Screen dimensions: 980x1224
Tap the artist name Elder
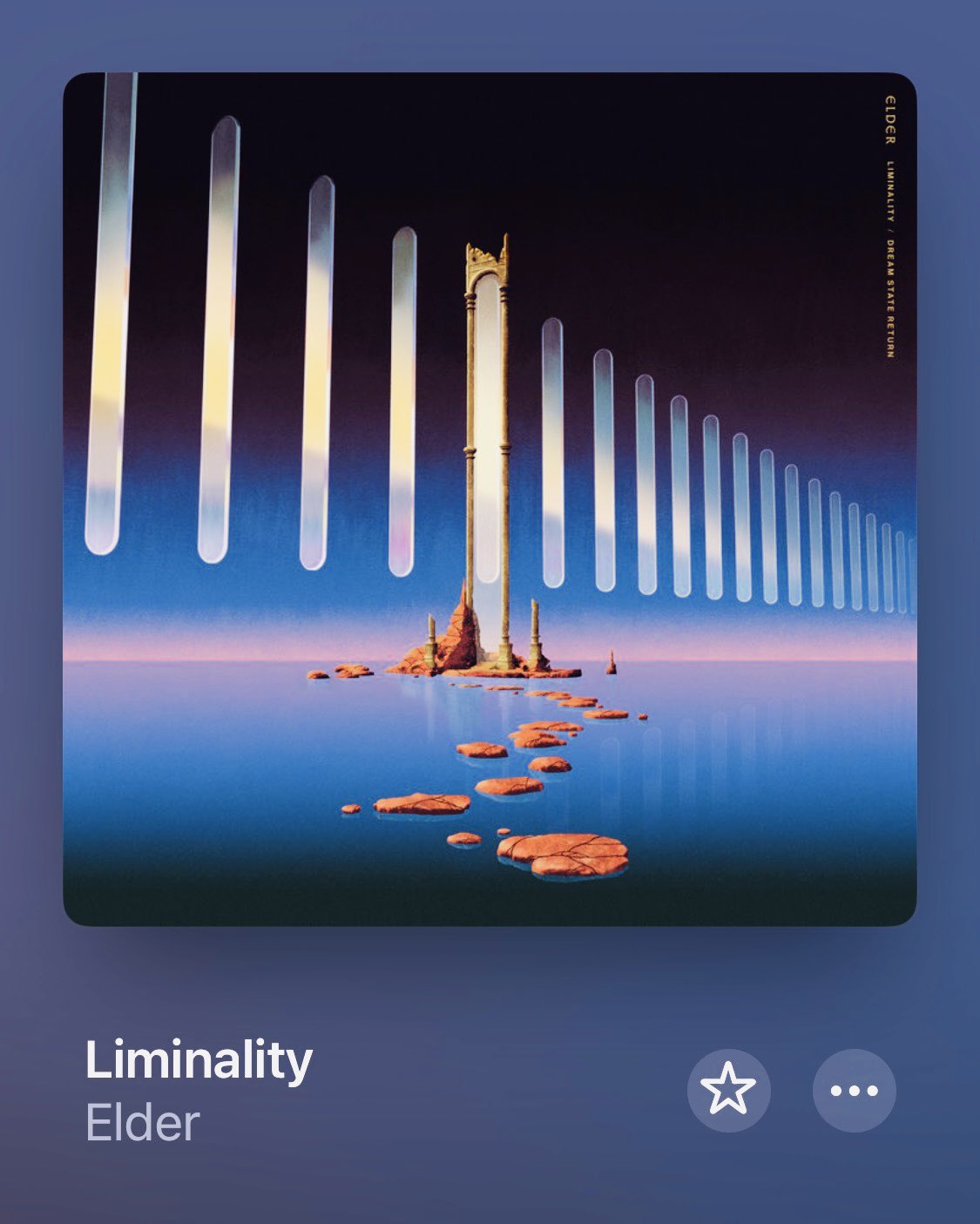coord(143,1123)
